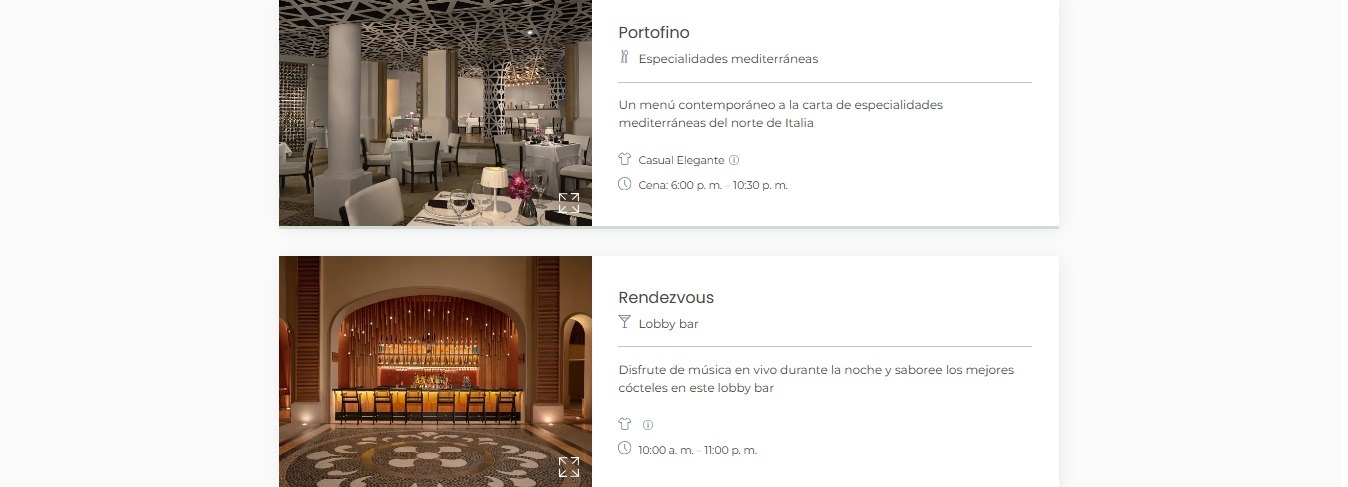The image size is (1348, 487).
Task: Show dress code info for Rendezvous
Action: coord(648,425)
